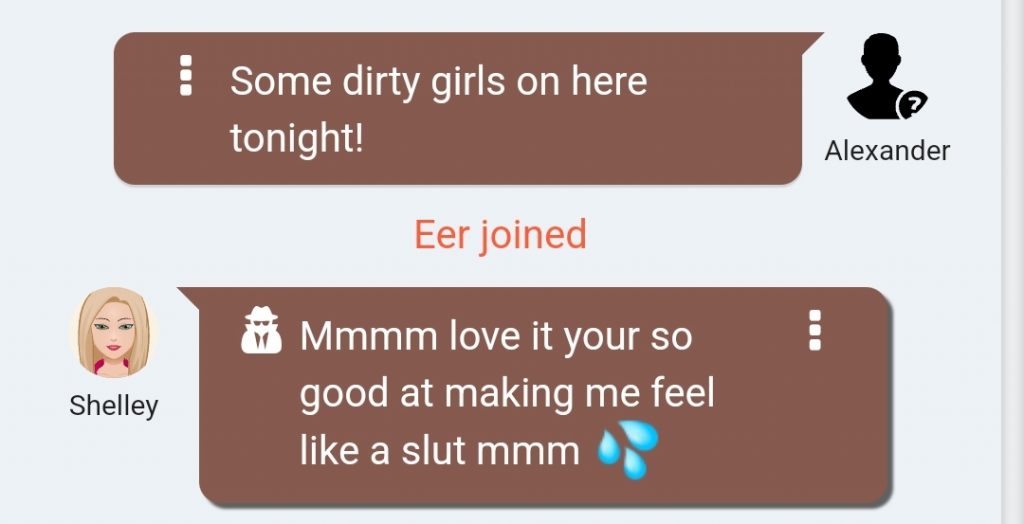Open options menu on Shelley's message
Screen dimensions: 1024x524
815,331
